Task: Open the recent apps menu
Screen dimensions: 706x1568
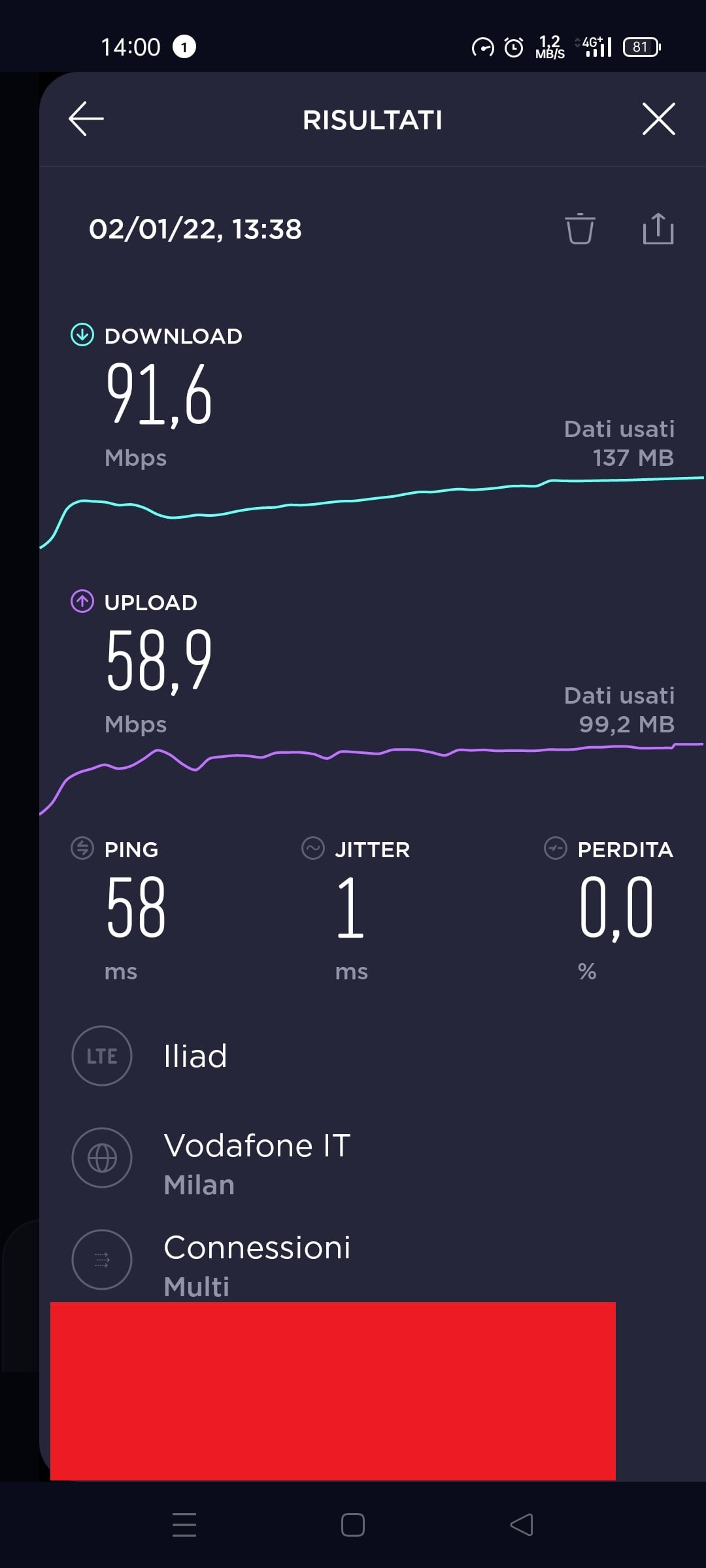Action: pyautogui.click(x=184, y=1525)
